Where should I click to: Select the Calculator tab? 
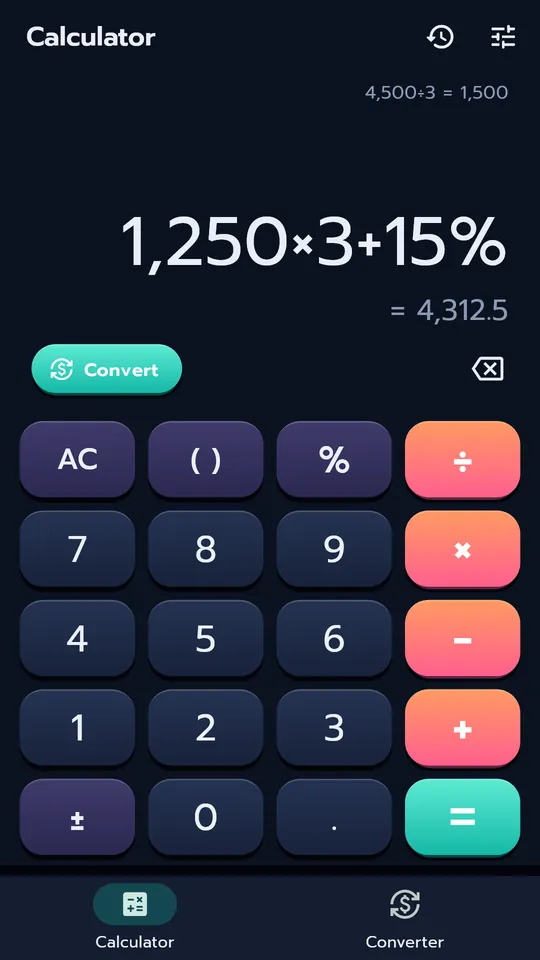tap(135, 918)
